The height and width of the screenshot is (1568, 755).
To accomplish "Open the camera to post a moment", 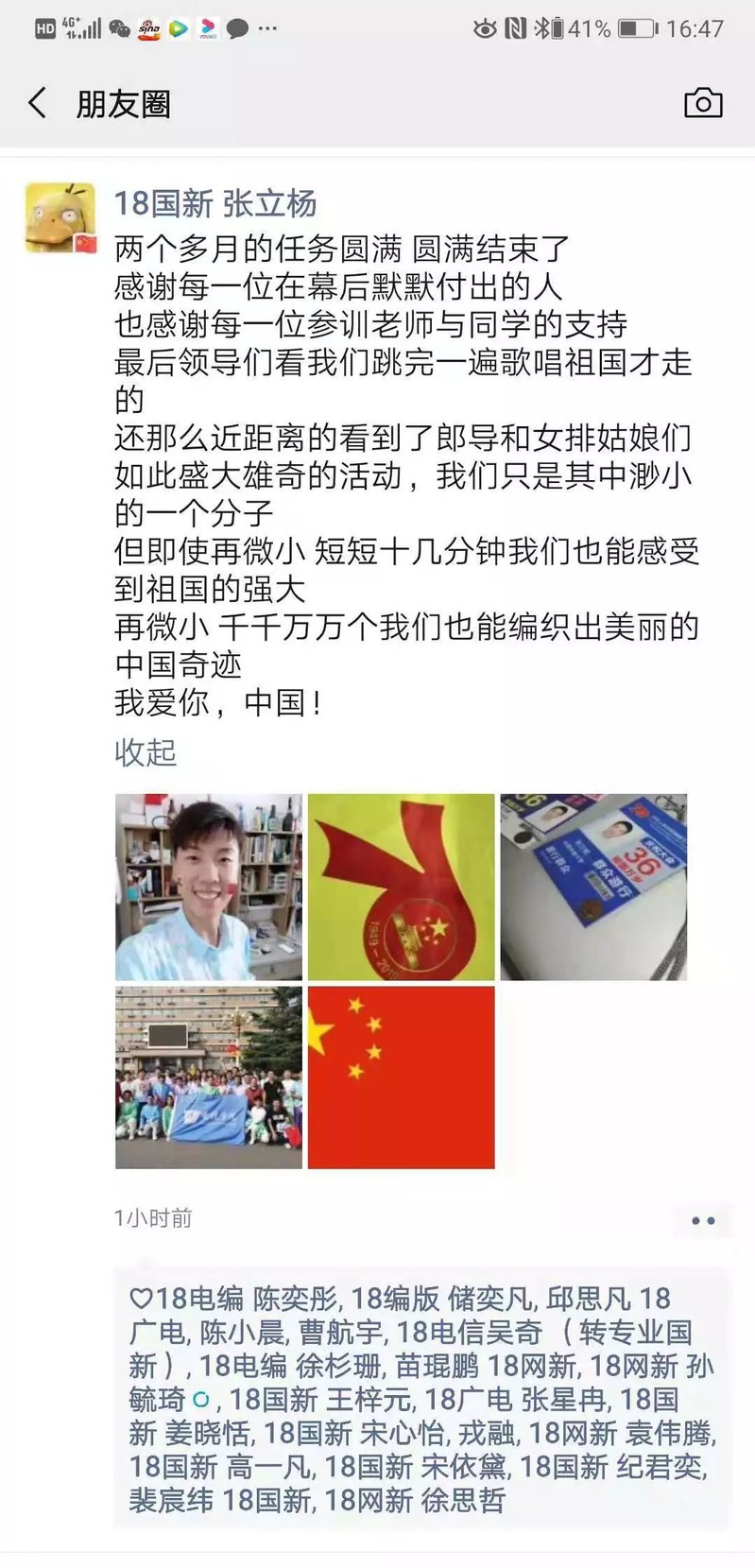I will (703, 103).
